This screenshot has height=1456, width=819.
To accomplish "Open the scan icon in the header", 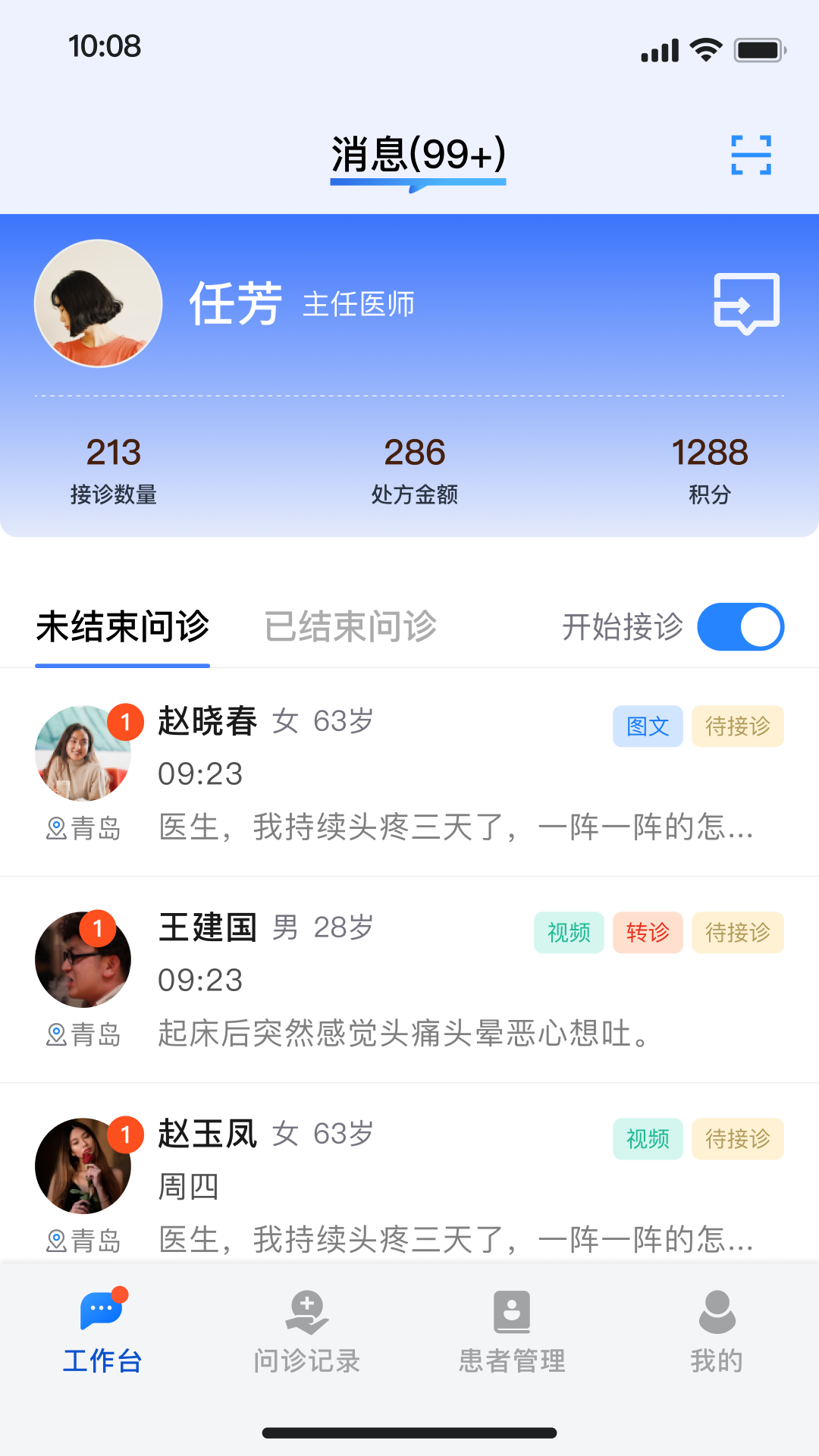I will click(751, 155).
